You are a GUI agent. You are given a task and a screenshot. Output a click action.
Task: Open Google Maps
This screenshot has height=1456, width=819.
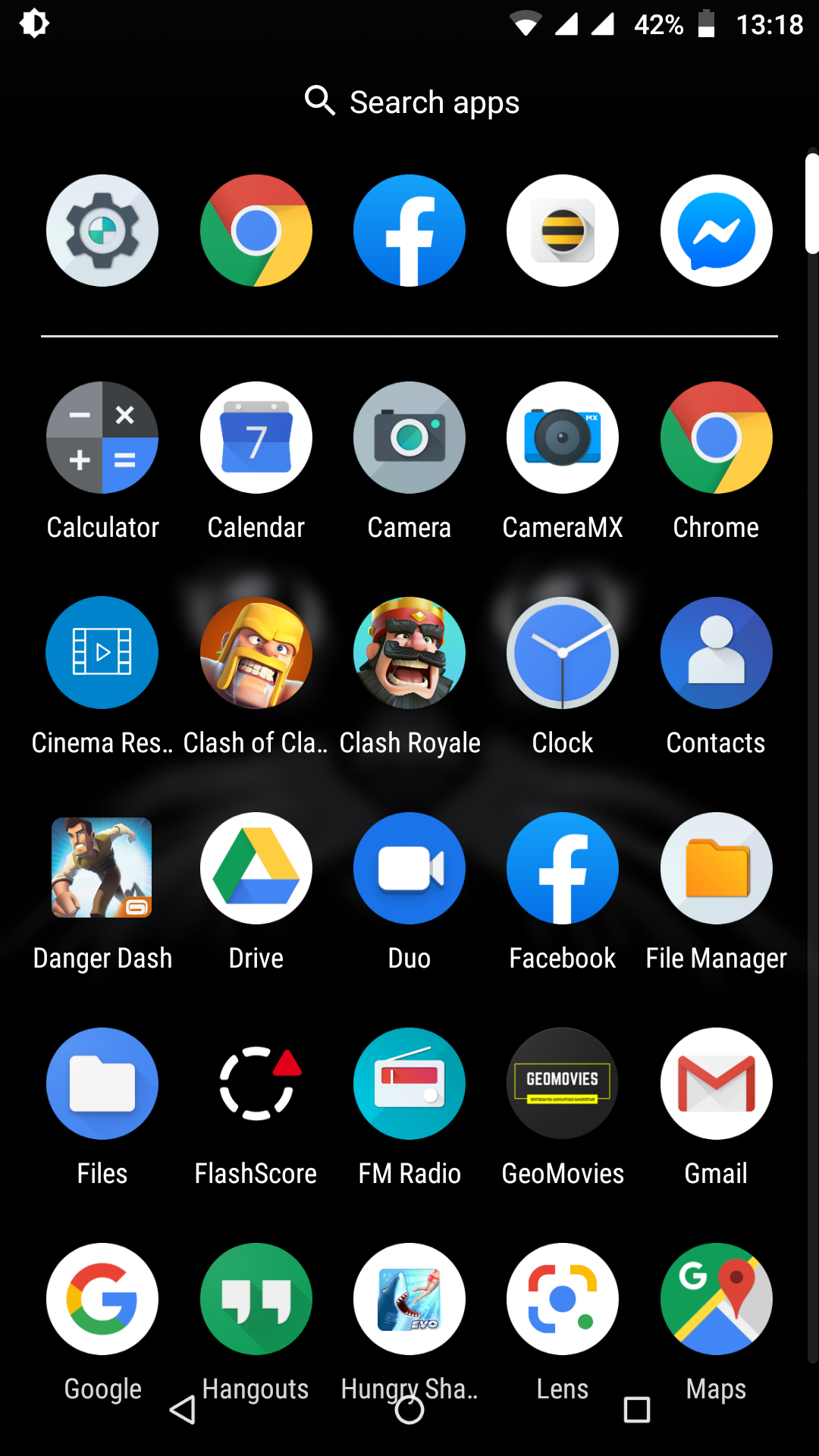coord(716,1299)
